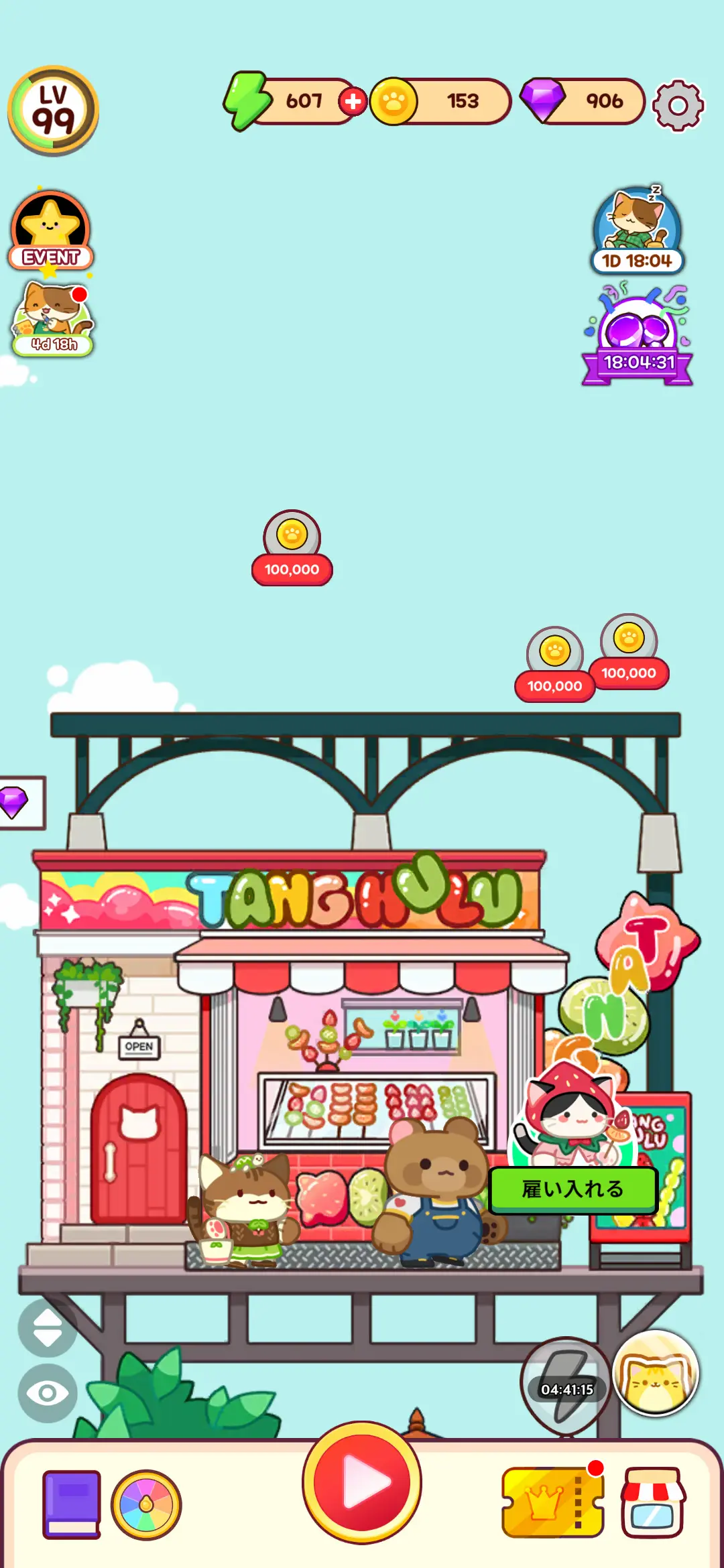Open the sleeping cat 1D 18:04 offer
The height and width of the screenshot is (1568, 724).
point(637,230)
